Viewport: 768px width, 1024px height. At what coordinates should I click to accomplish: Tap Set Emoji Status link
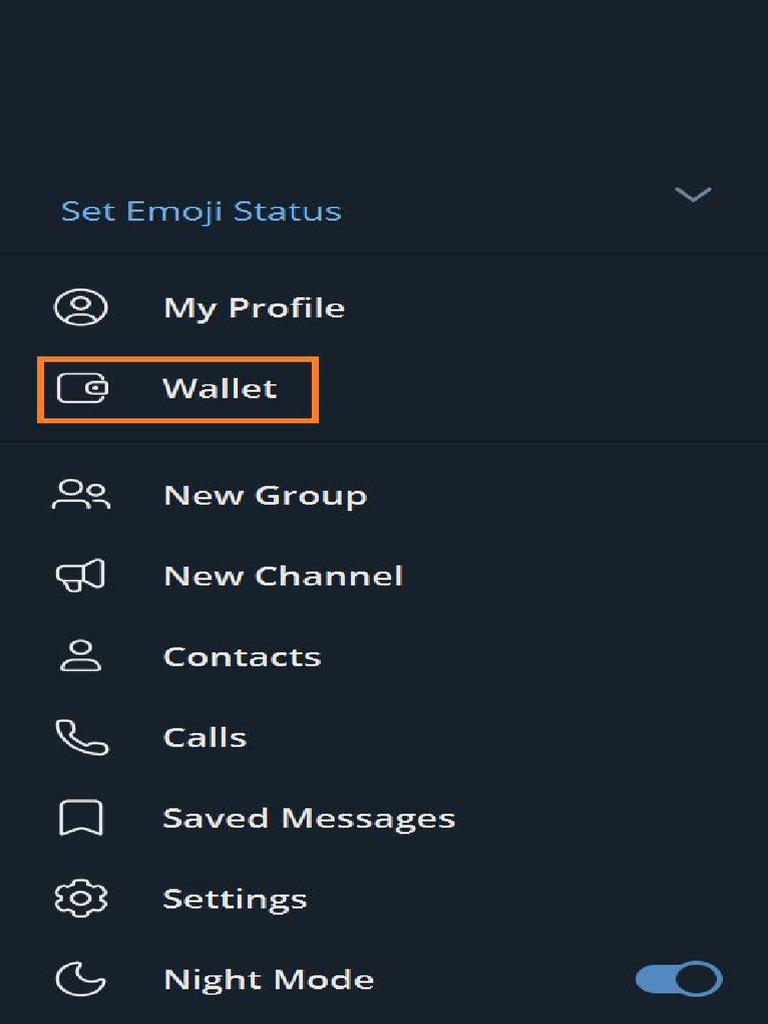click(x=201, y=212)
